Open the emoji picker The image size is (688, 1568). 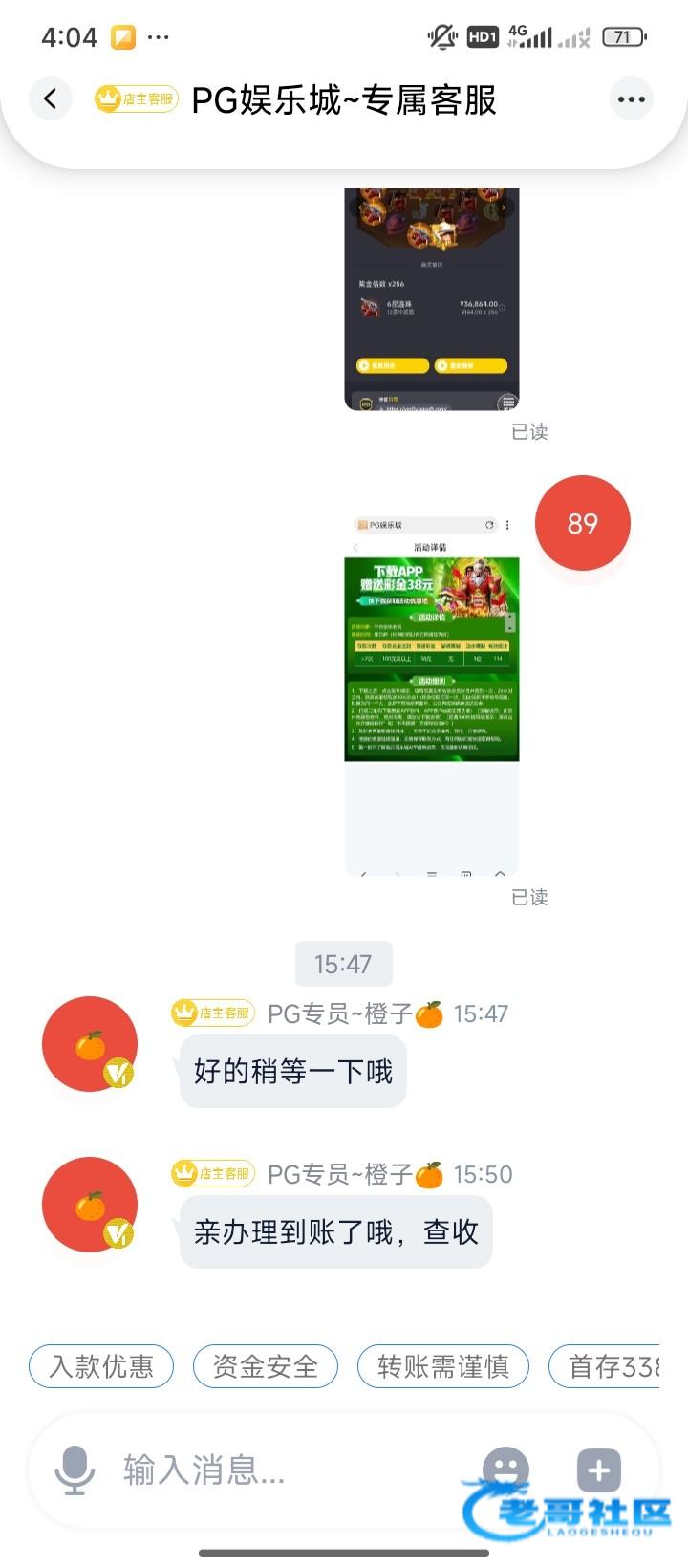click(x=505, y=1468)
